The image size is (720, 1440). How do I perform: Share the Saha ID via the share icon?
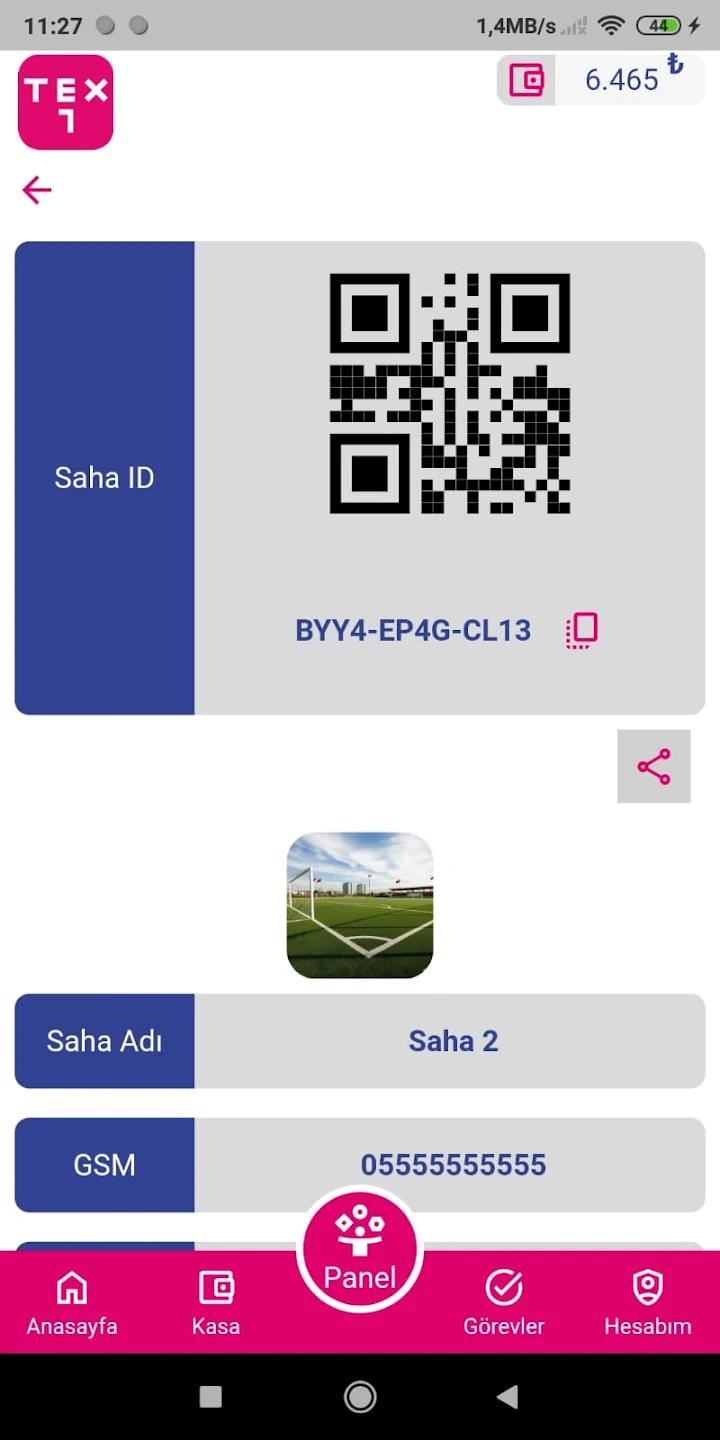(x=653, y=767)
